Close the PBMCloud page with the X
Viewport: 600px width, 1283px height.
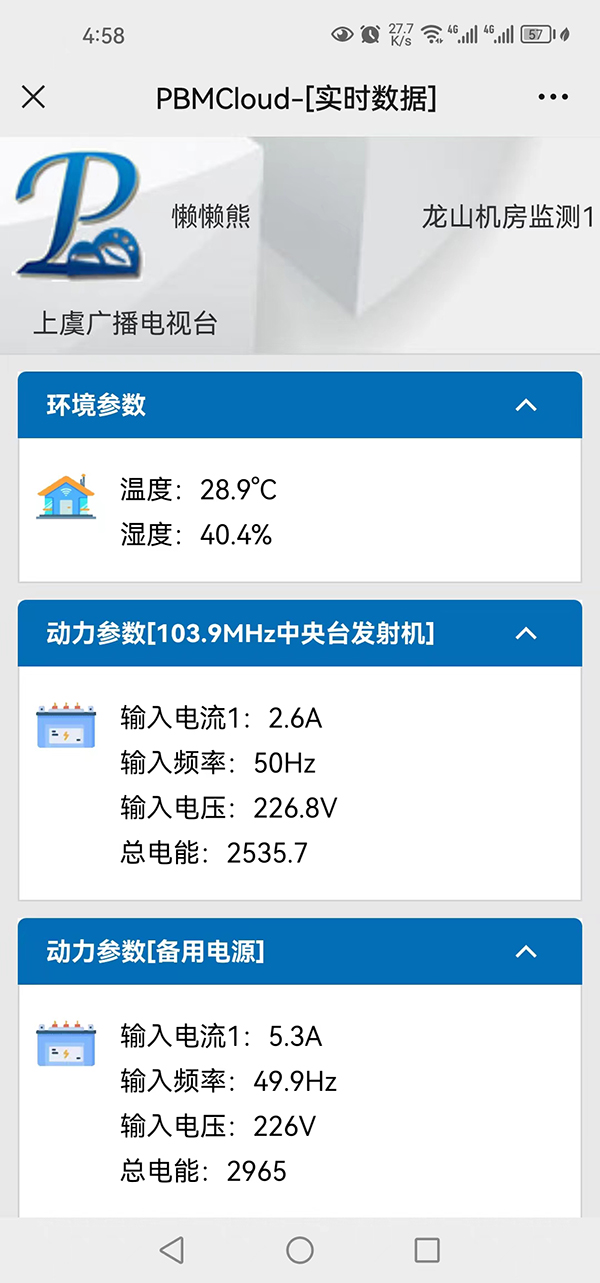point(33,97)
